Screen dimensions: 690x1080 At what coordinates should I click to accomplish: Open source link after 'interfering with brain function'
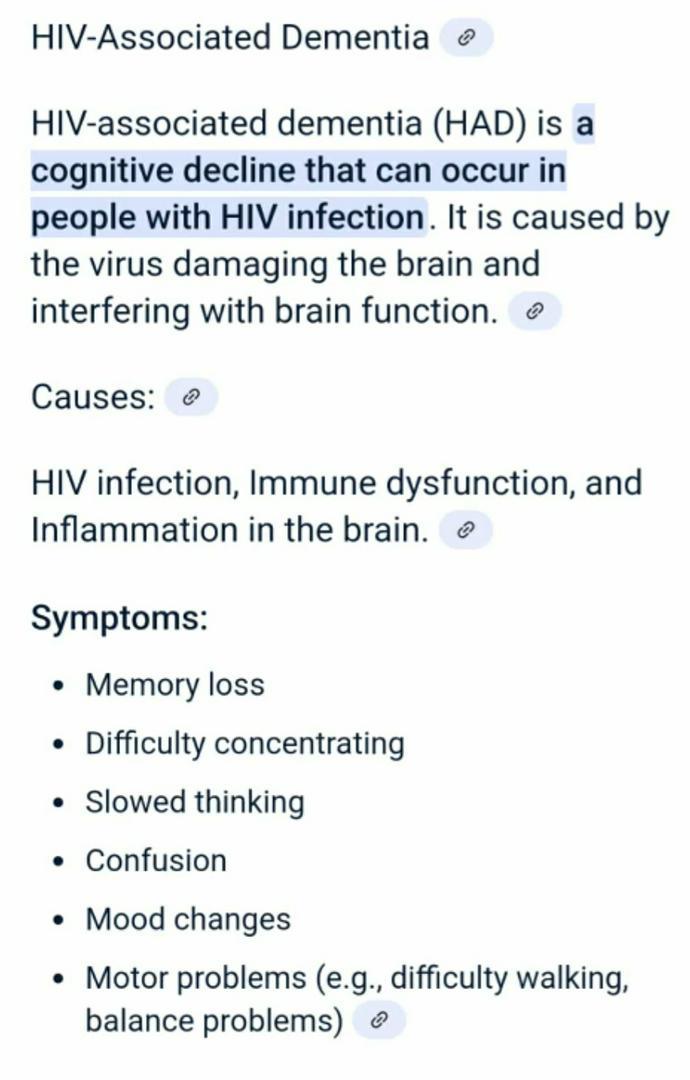click(x=535, y=312)
